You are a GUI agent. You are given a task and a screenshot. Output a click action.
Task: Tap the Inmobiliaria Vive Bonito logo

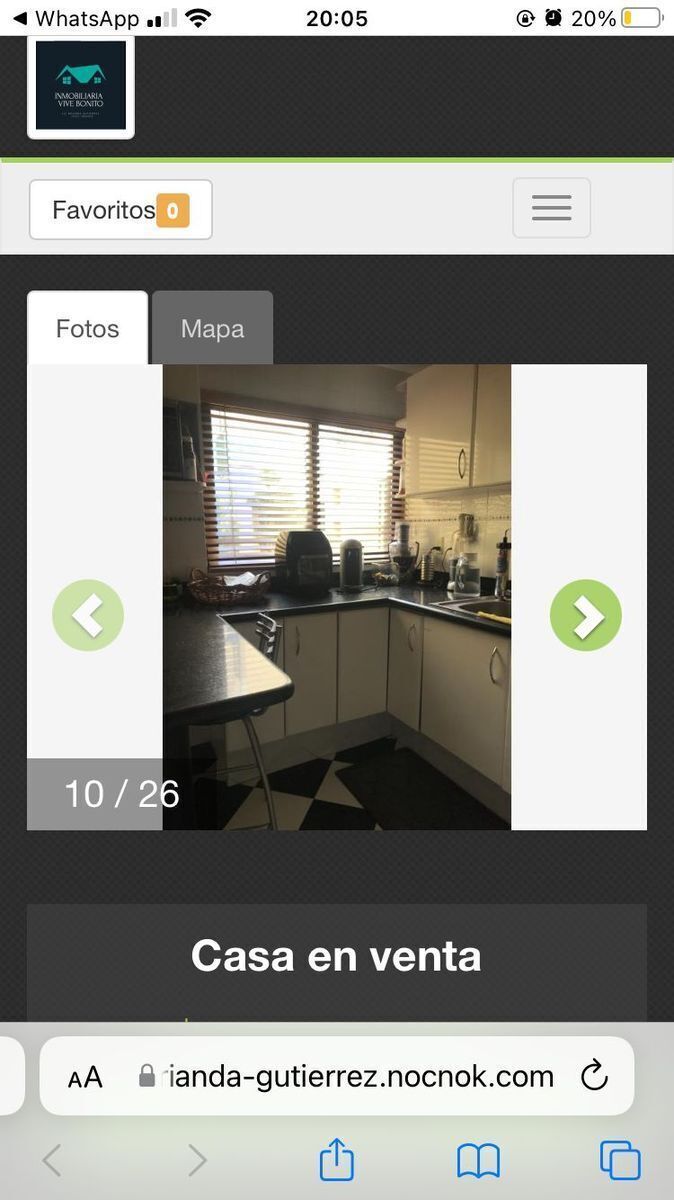click(x=81, y=86)
